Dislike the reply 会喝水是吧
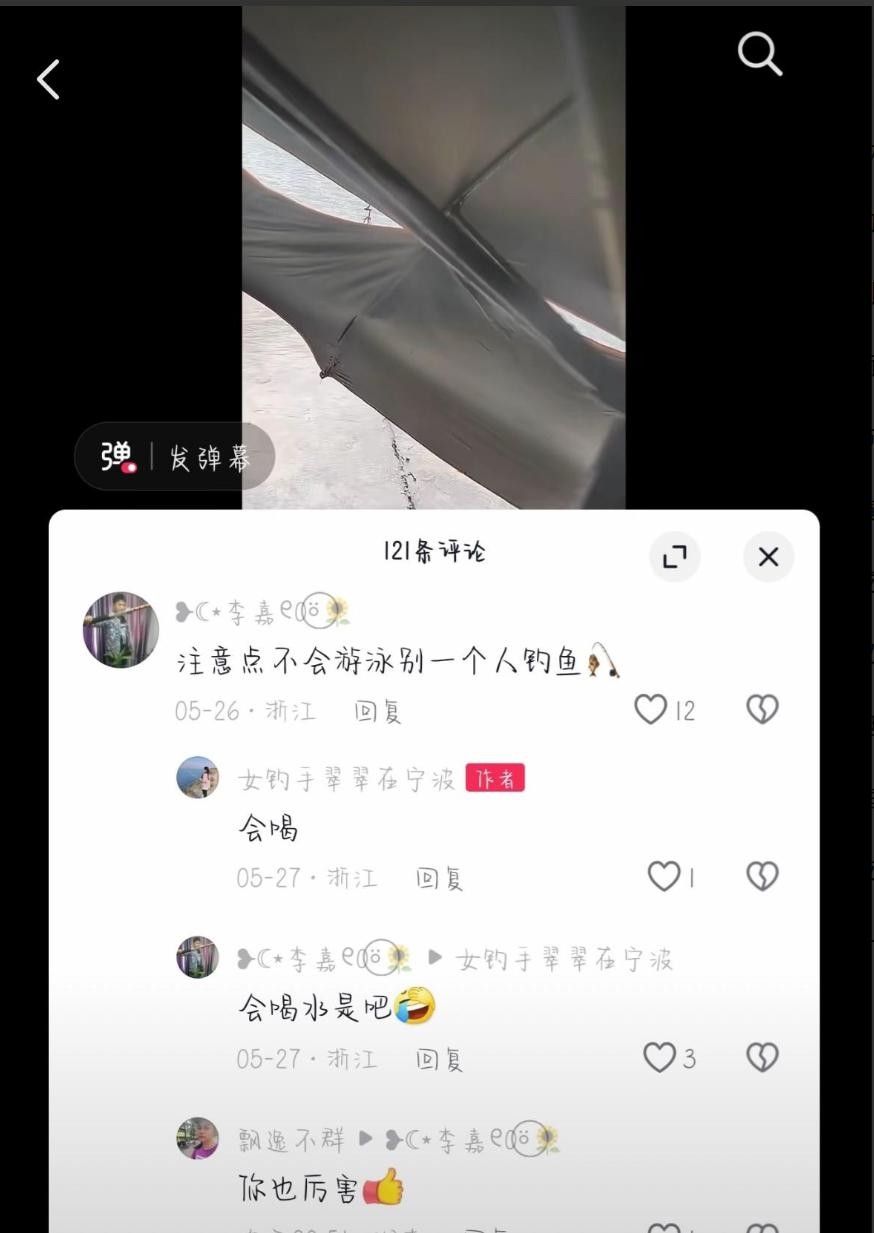Image resolution: width=874 pixels, height=1233 pixels. click(762, 1057)
